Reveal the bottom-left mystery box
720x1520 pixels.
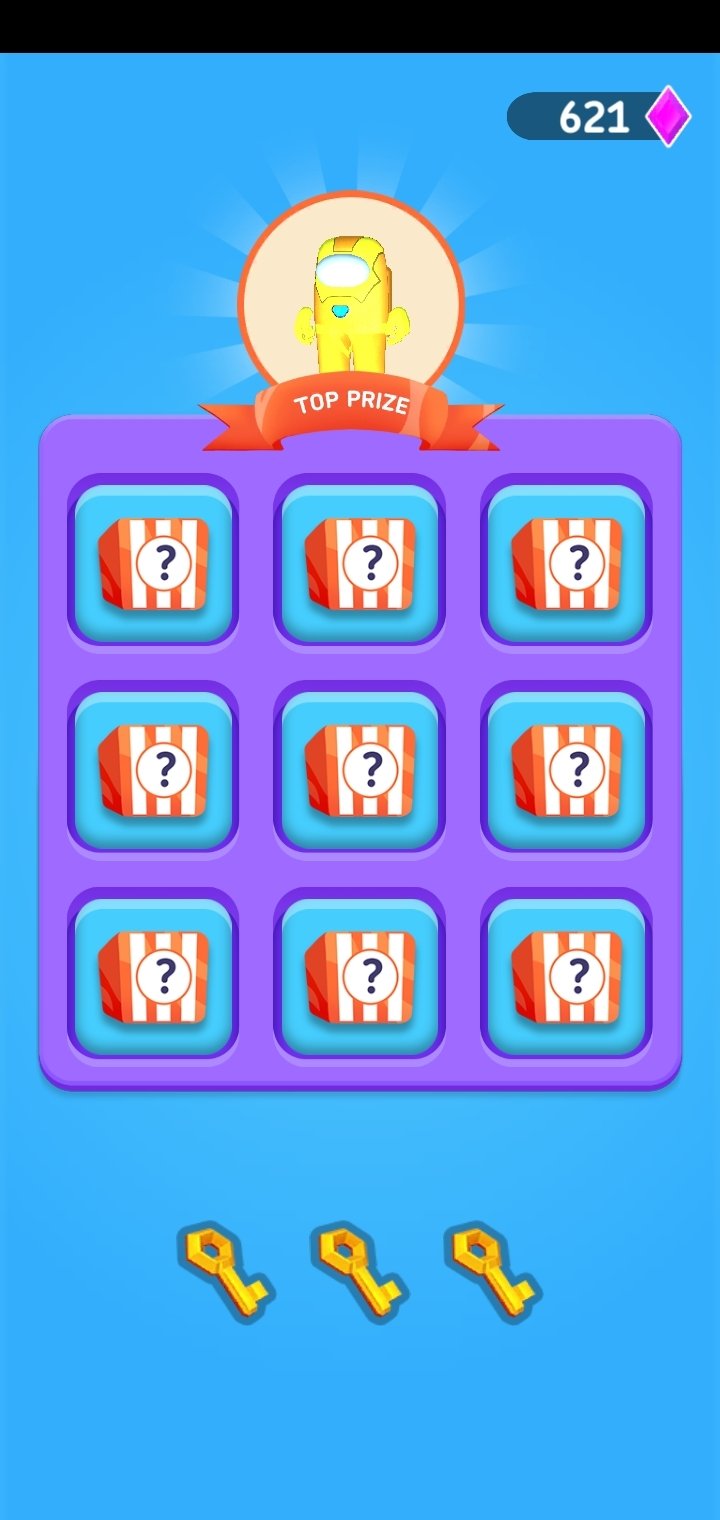point(153,977)
